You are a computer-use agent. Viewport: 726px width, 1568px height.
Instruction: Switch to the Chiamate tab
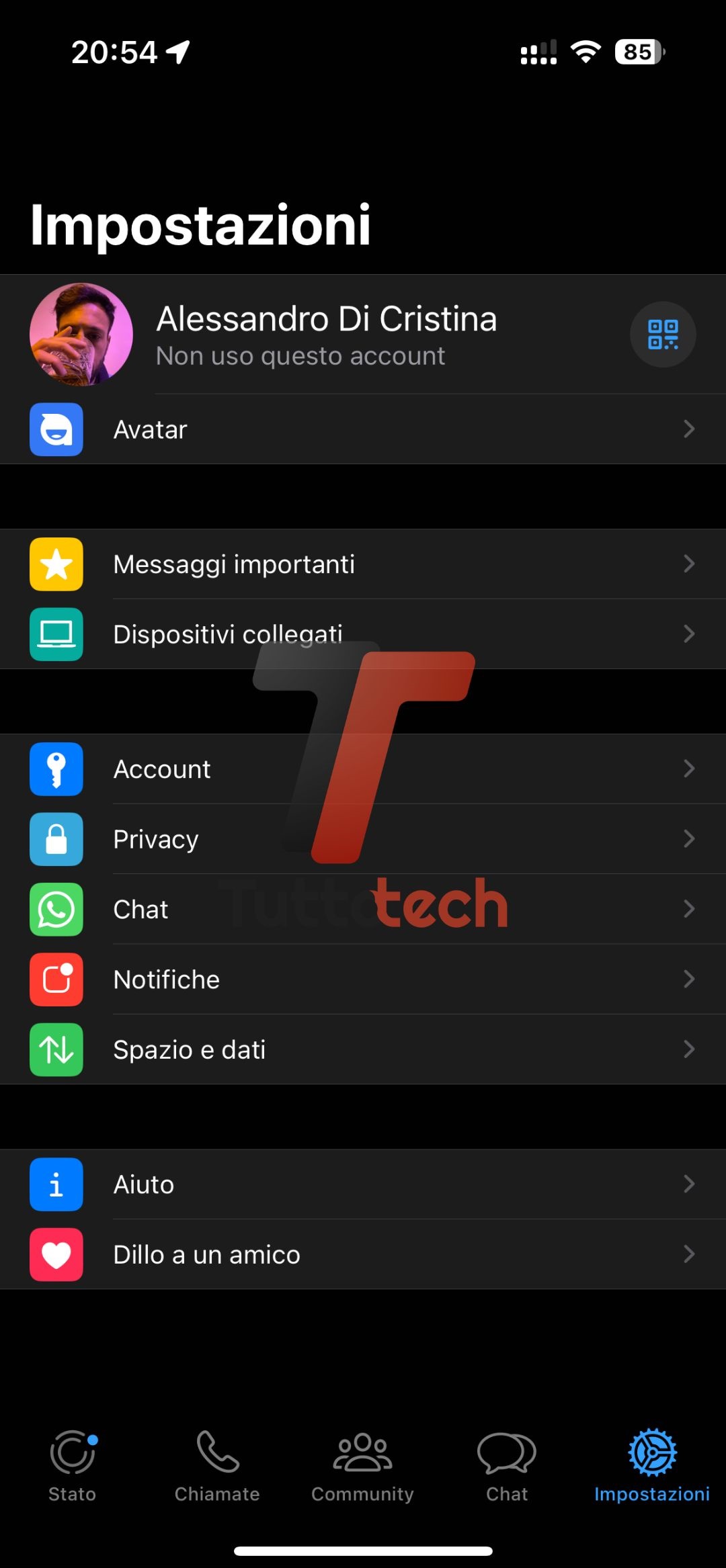click(217, 1466)
